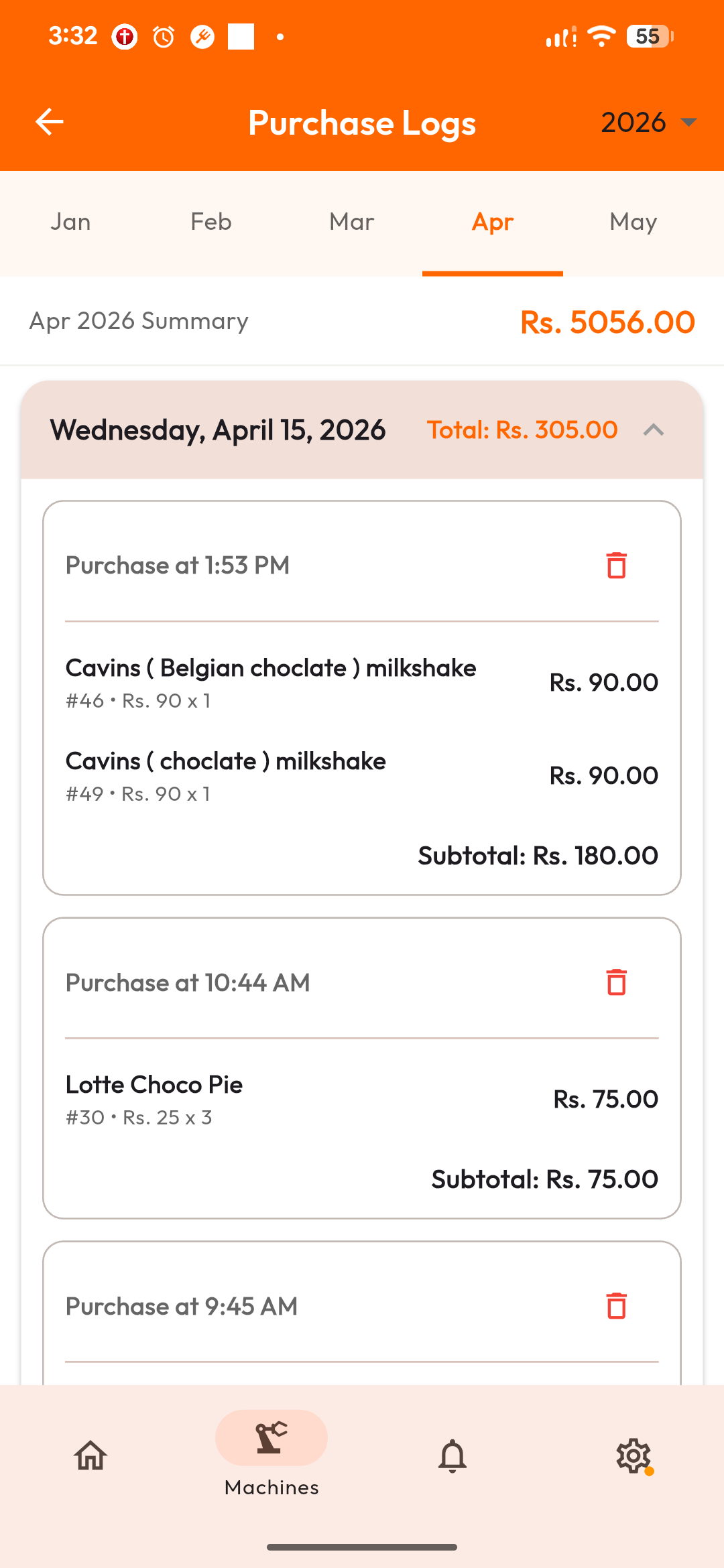Select the currently active Apr tab

click(x=492, y=221)
